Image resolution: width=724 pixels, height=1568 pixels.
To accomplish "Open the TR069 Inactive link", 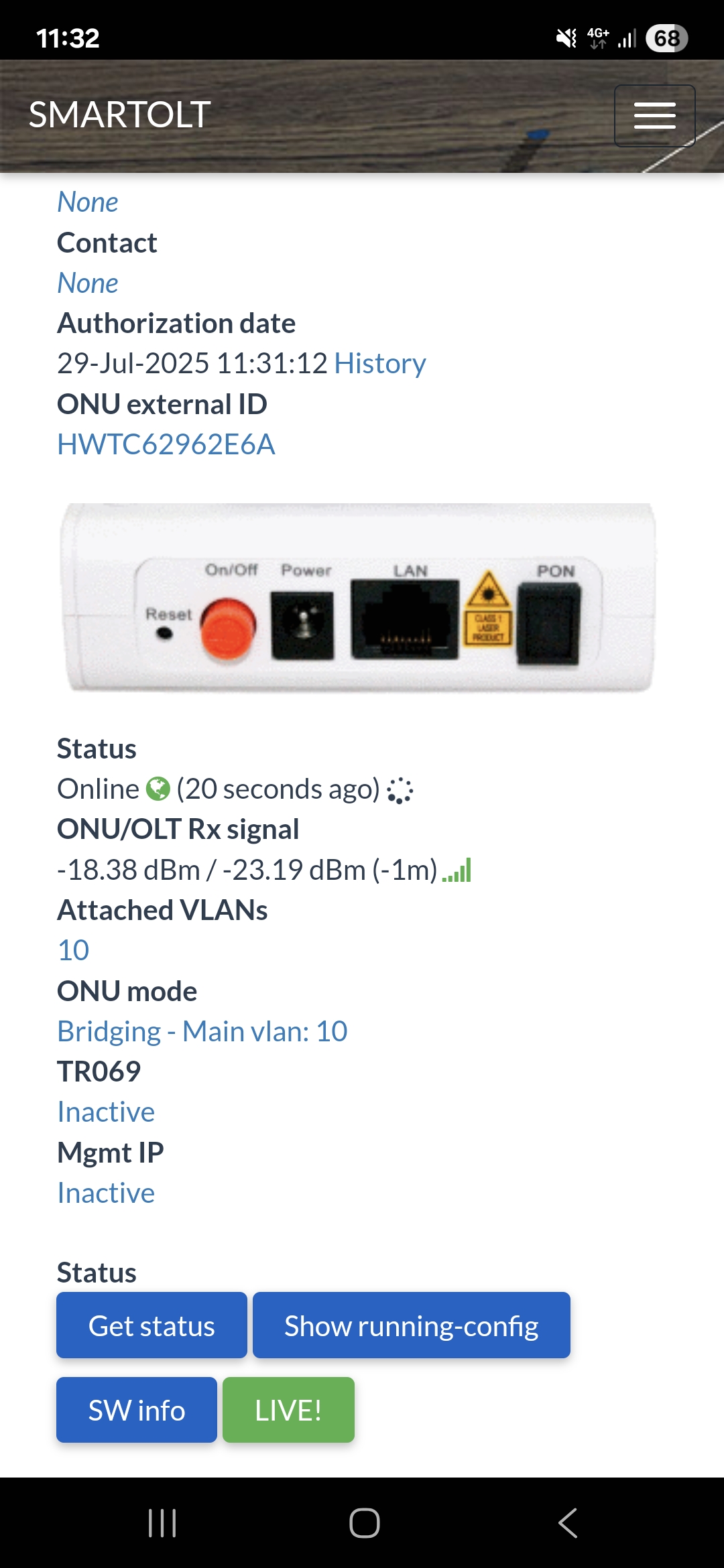I will pos(106,1112).
